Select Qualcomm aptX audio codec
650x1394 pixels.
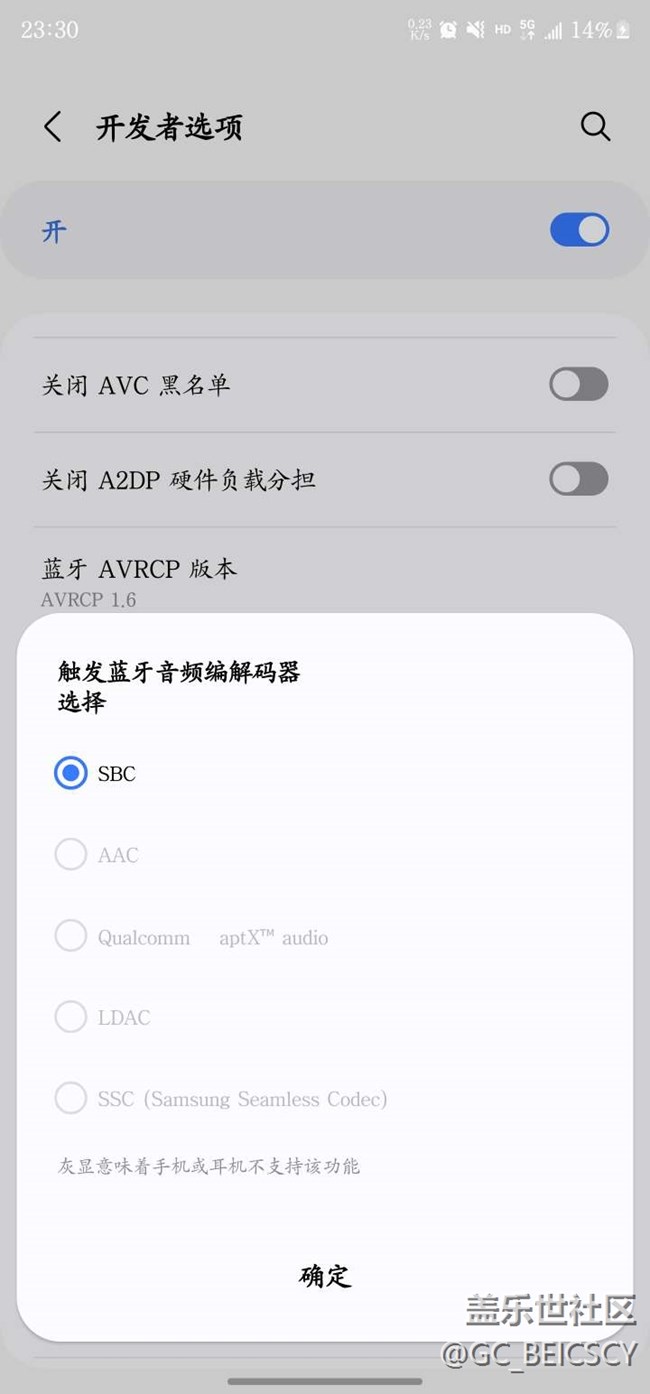(x=71, y=937)
